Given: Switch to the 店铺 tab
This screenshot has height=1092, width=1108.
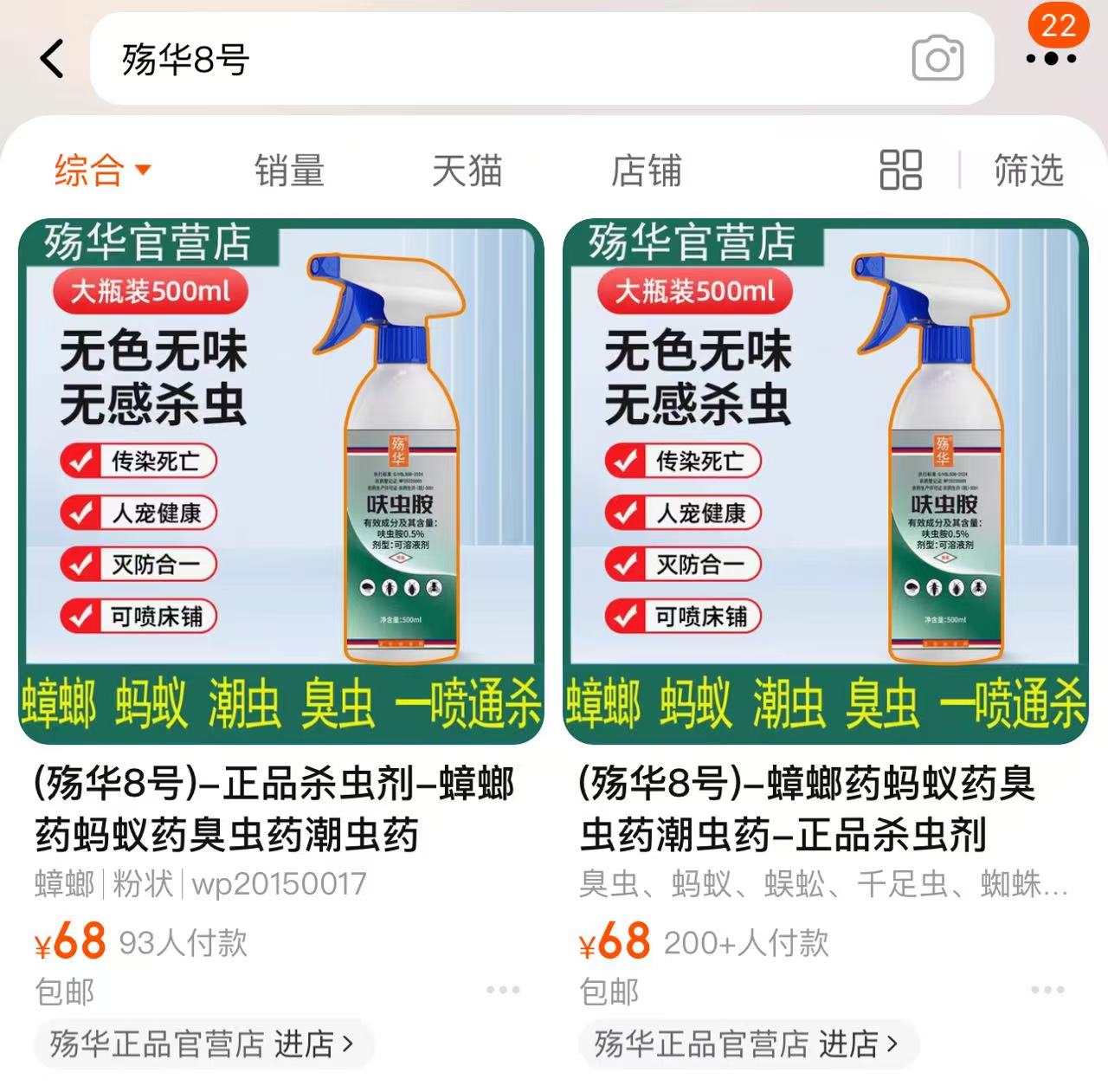Looking at the screenshot, I should [646, 170].
